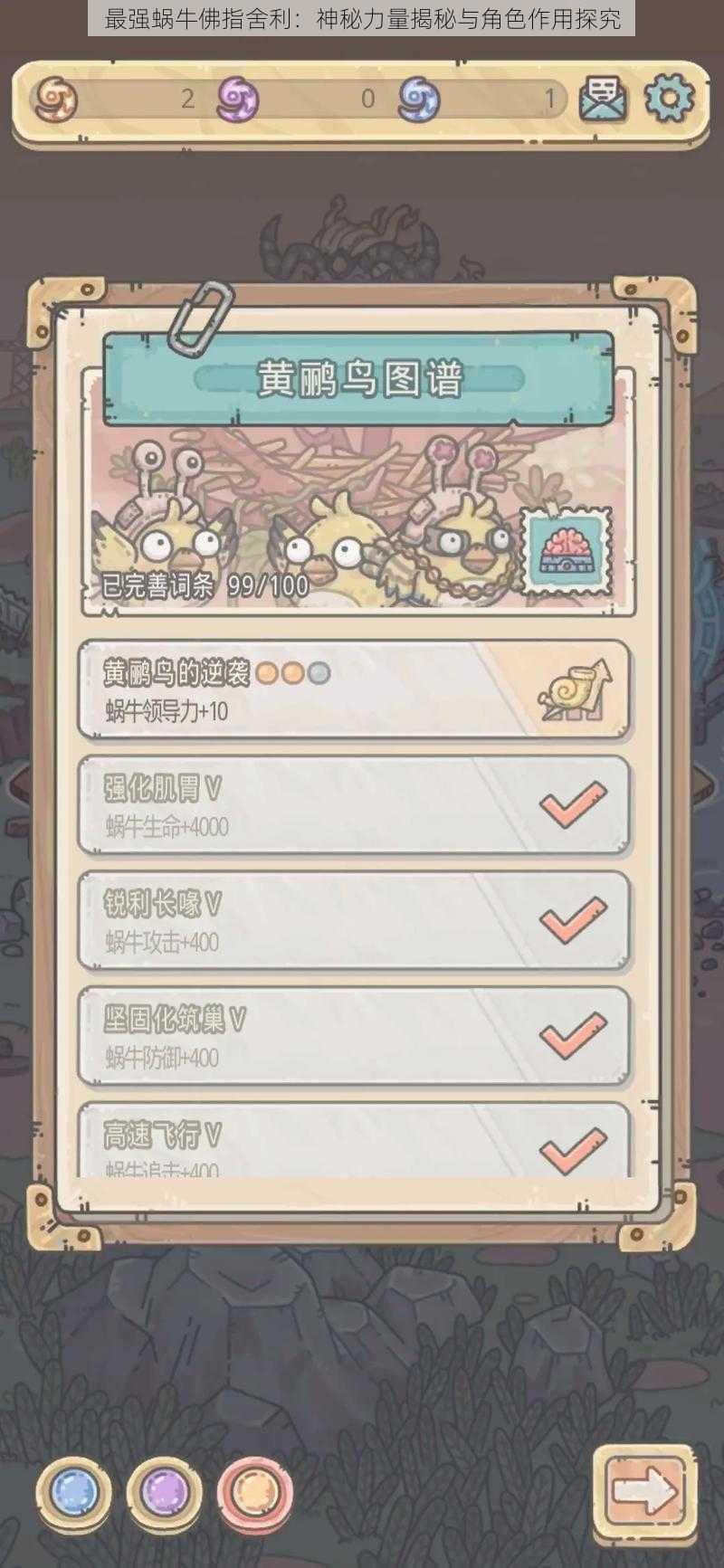This screenshot has width=724, height=1568.
Task: Open the mail envelope icon
Action: [x=603, y=98]
